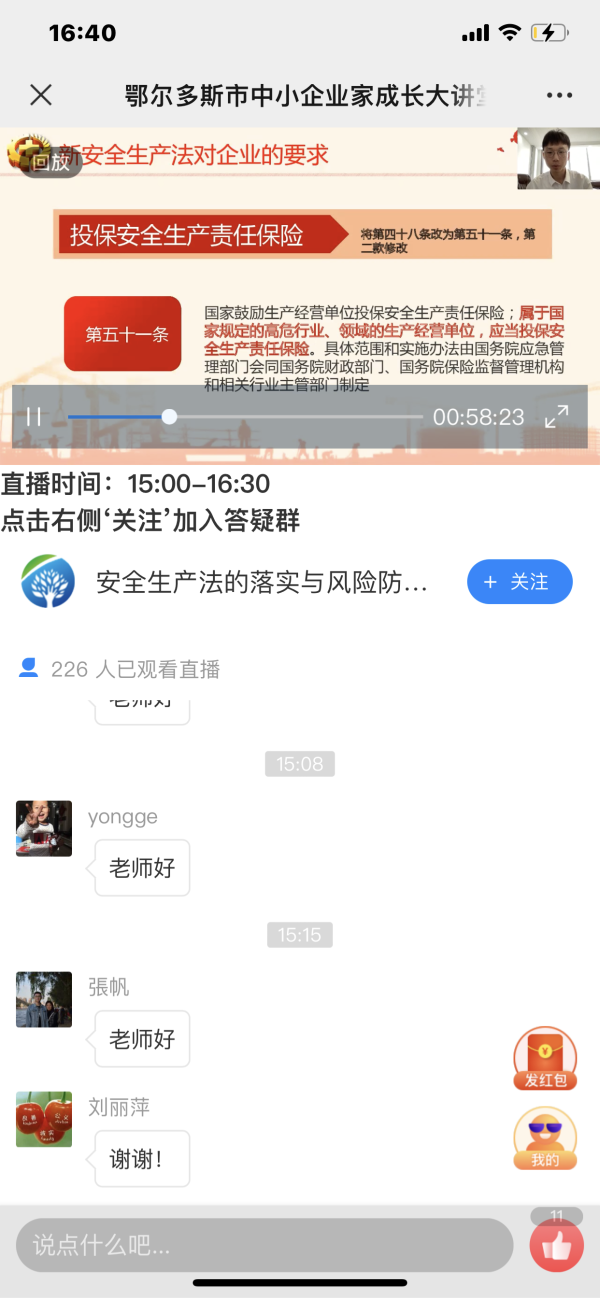Pause the replay video

click(x=34, y=417)
